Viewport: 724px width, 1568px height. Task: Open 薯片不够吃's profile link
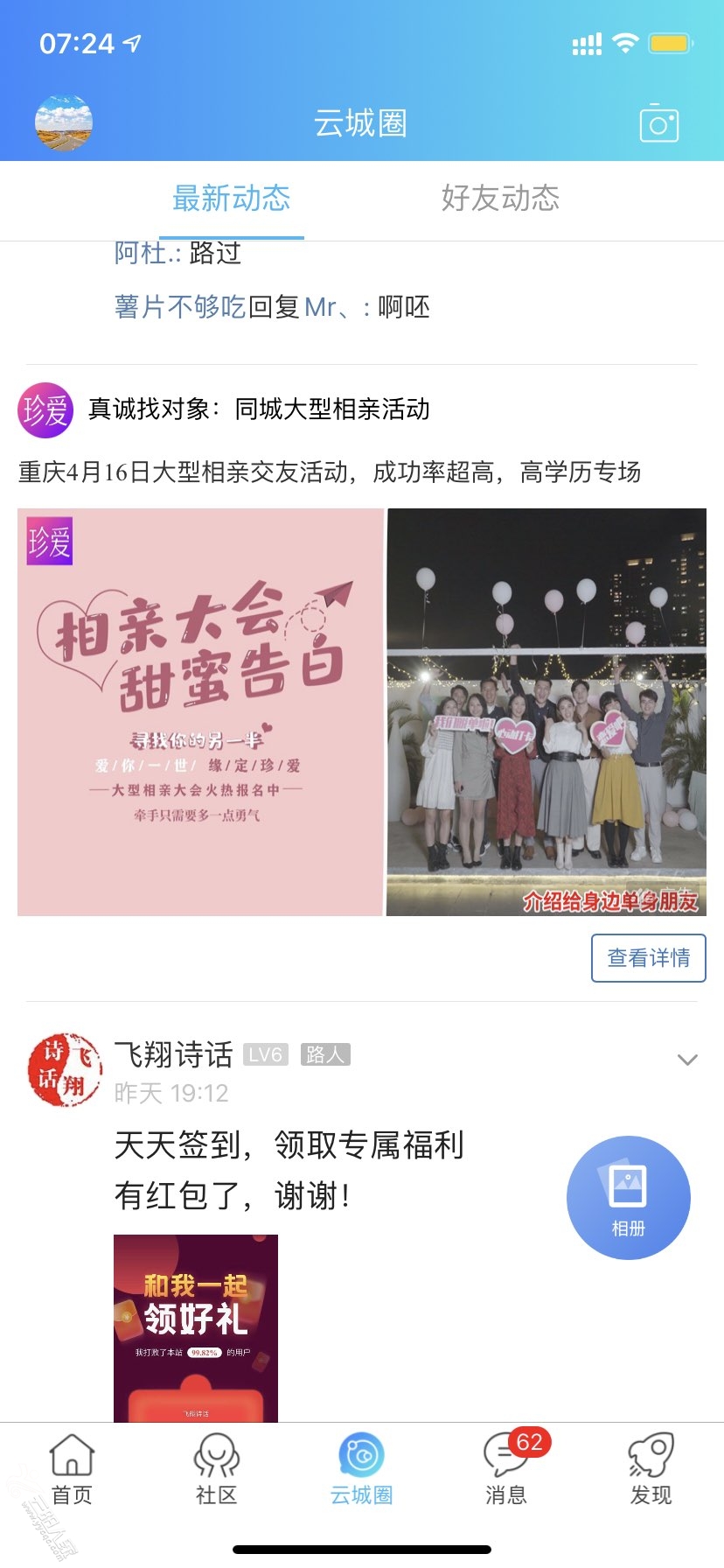pyautogui.click(x=179, y=307)
